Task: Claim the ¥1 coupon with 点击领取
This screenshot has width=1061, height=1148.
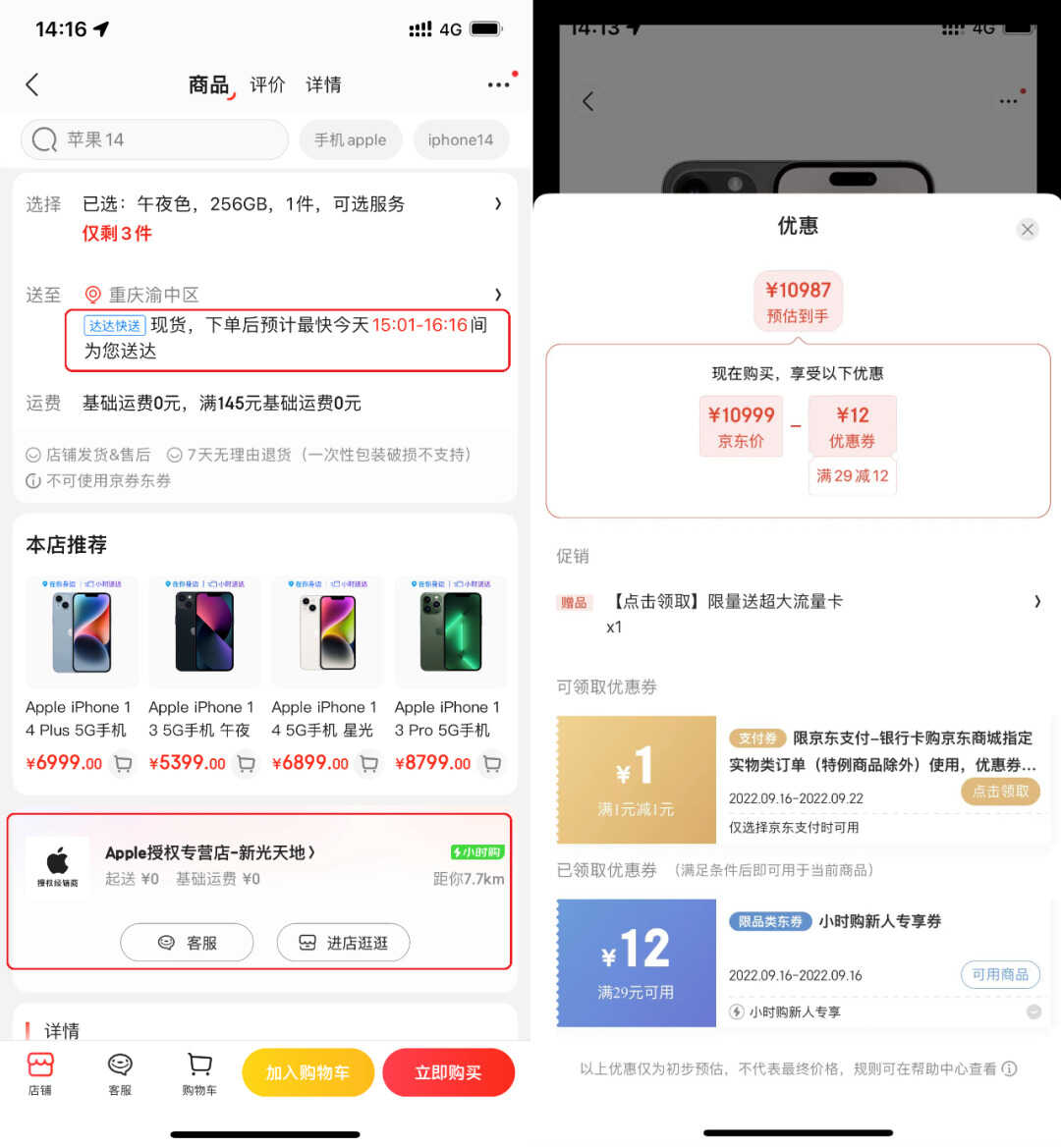Action: (x=1000, y=792)
